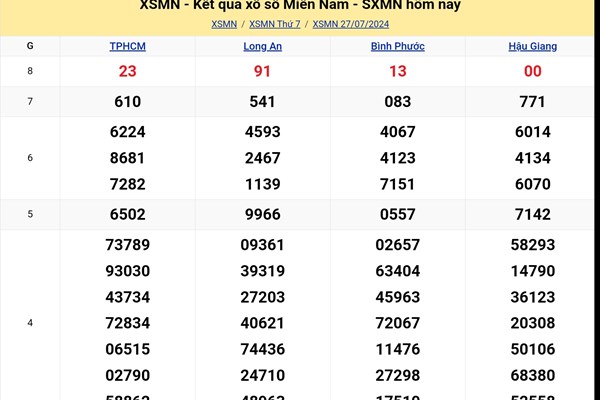
Task: Open the TPHCM province results link
Action: click(126, 47)
